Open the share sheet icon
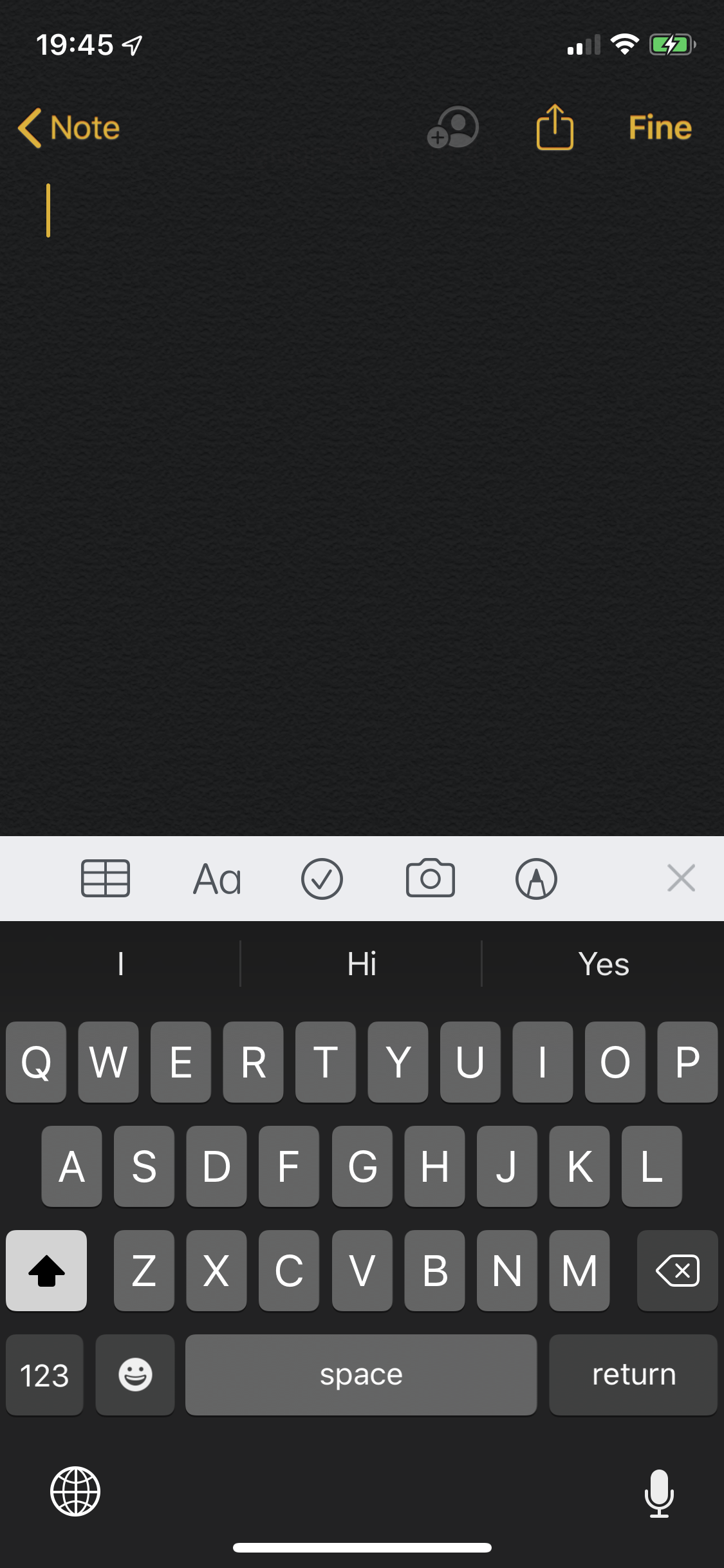Screen dimensions: 724x1568 555,127
